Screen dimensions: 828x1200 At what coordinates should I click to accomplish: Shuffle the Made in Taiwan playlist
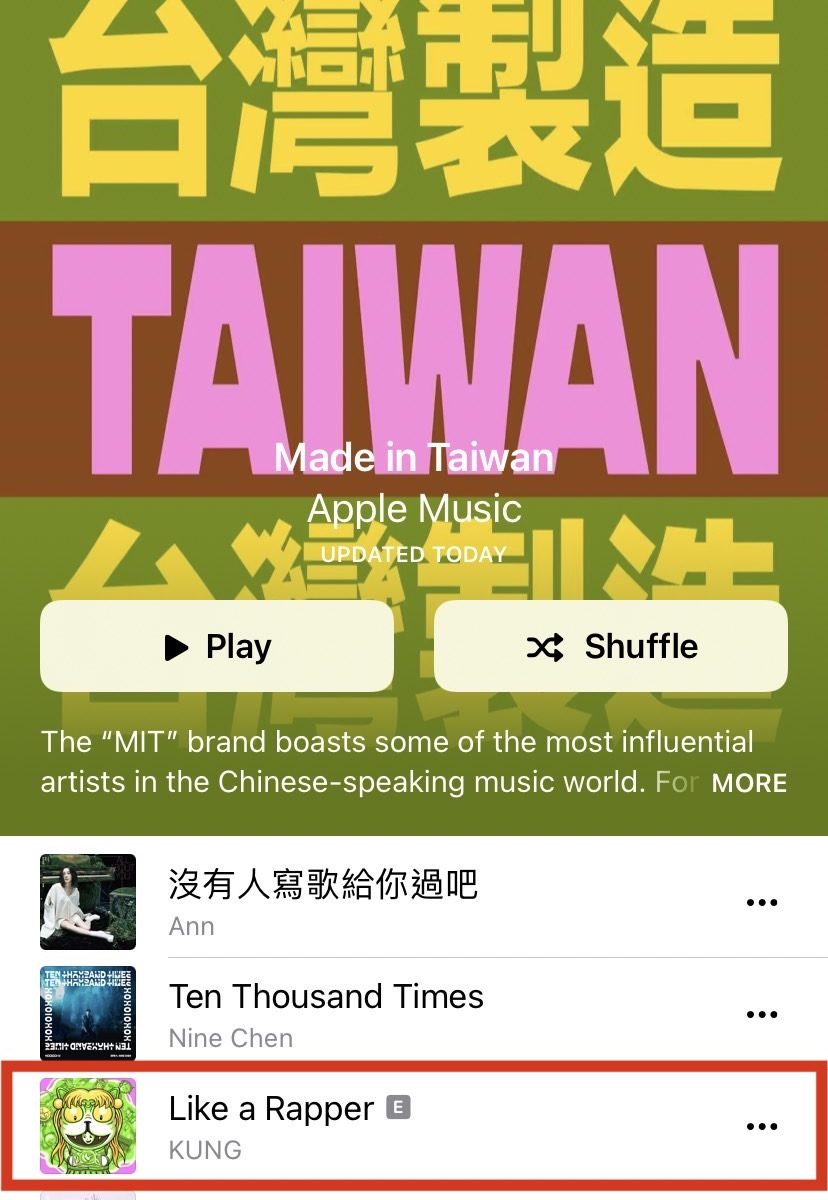[x=611, y=647]
